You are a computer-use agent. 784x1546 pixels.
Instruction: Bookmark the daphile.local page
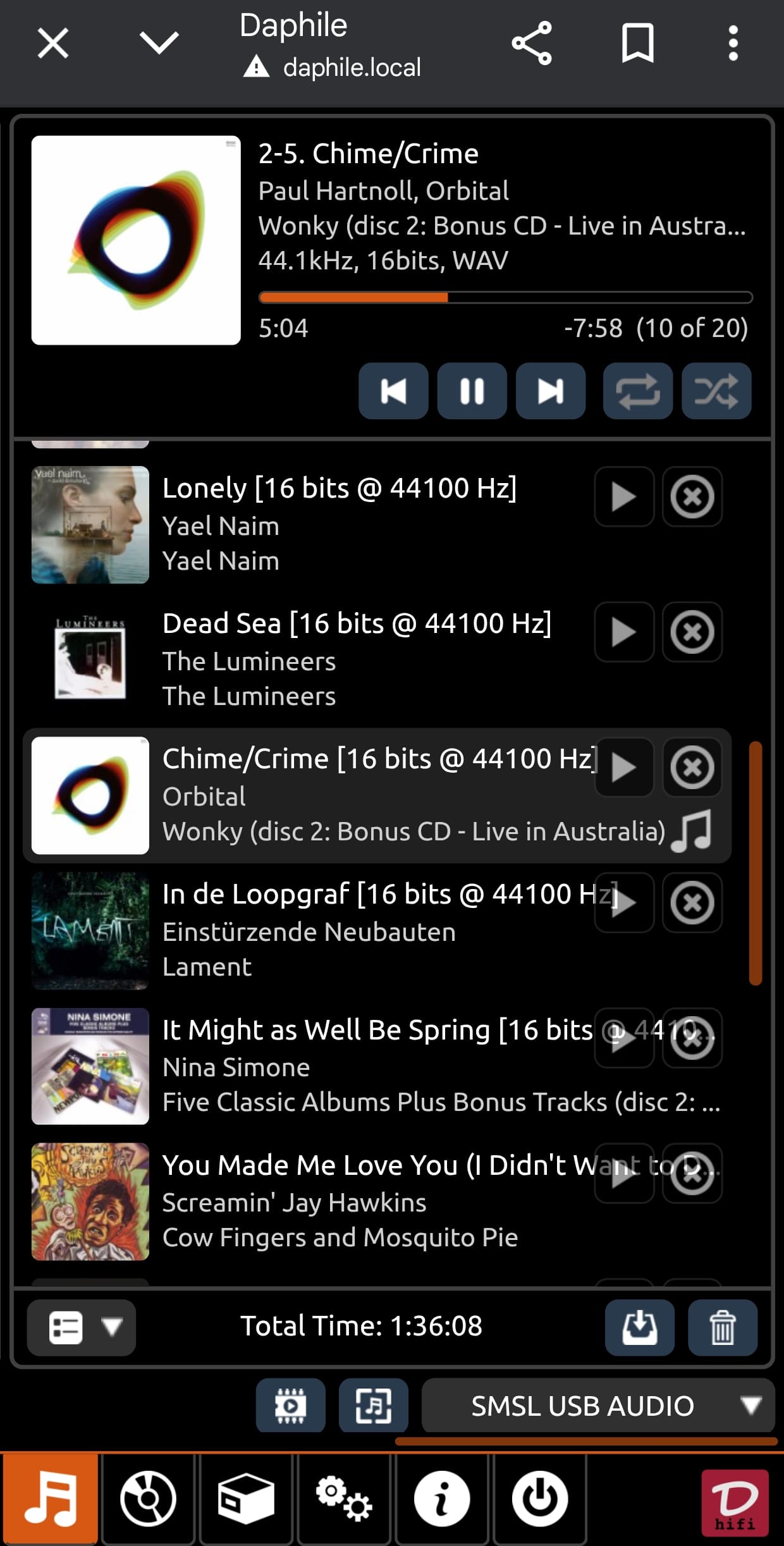(x=637, y=44)
